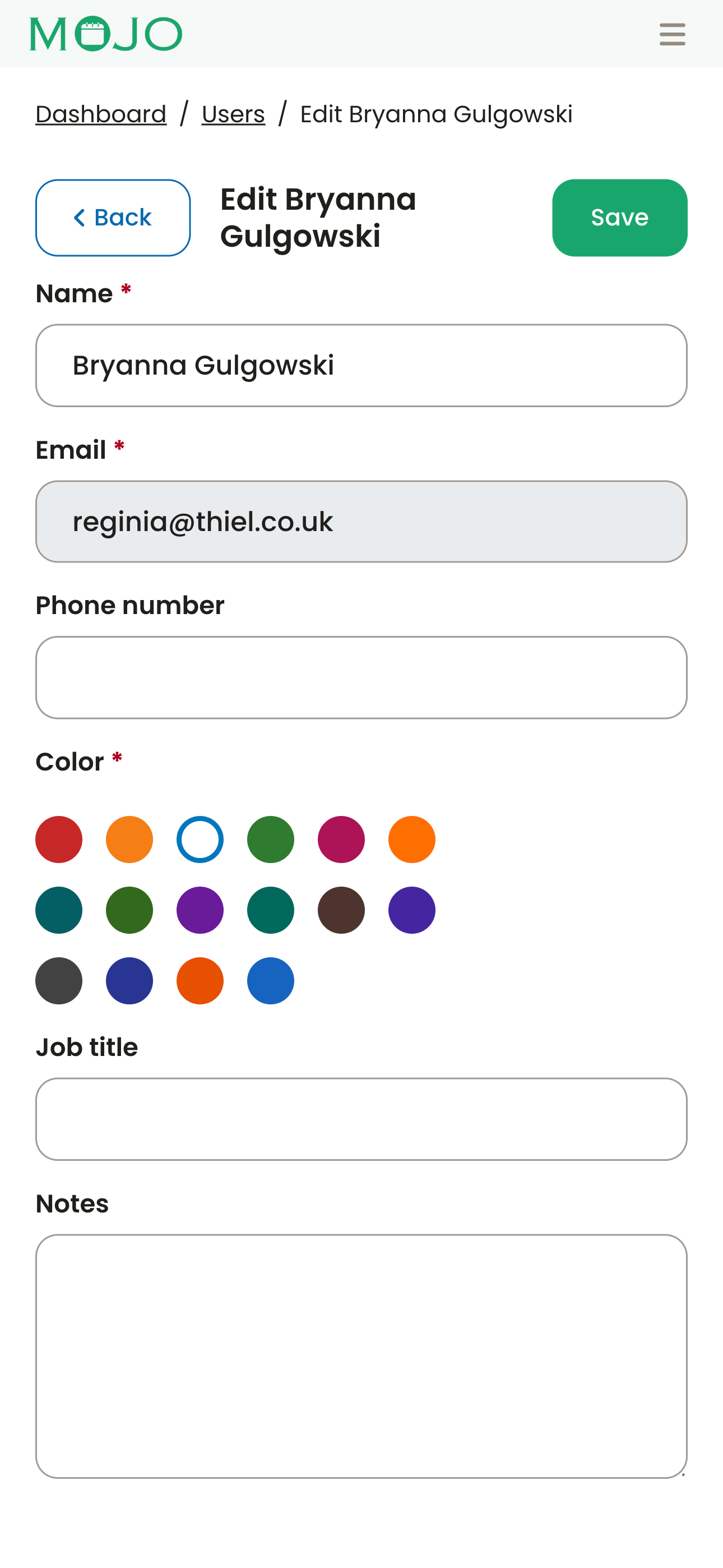Tap inside the Notes text area
Viewport: 723px width, 1568px height.
pyautogui.click(x=361, y=1355)
